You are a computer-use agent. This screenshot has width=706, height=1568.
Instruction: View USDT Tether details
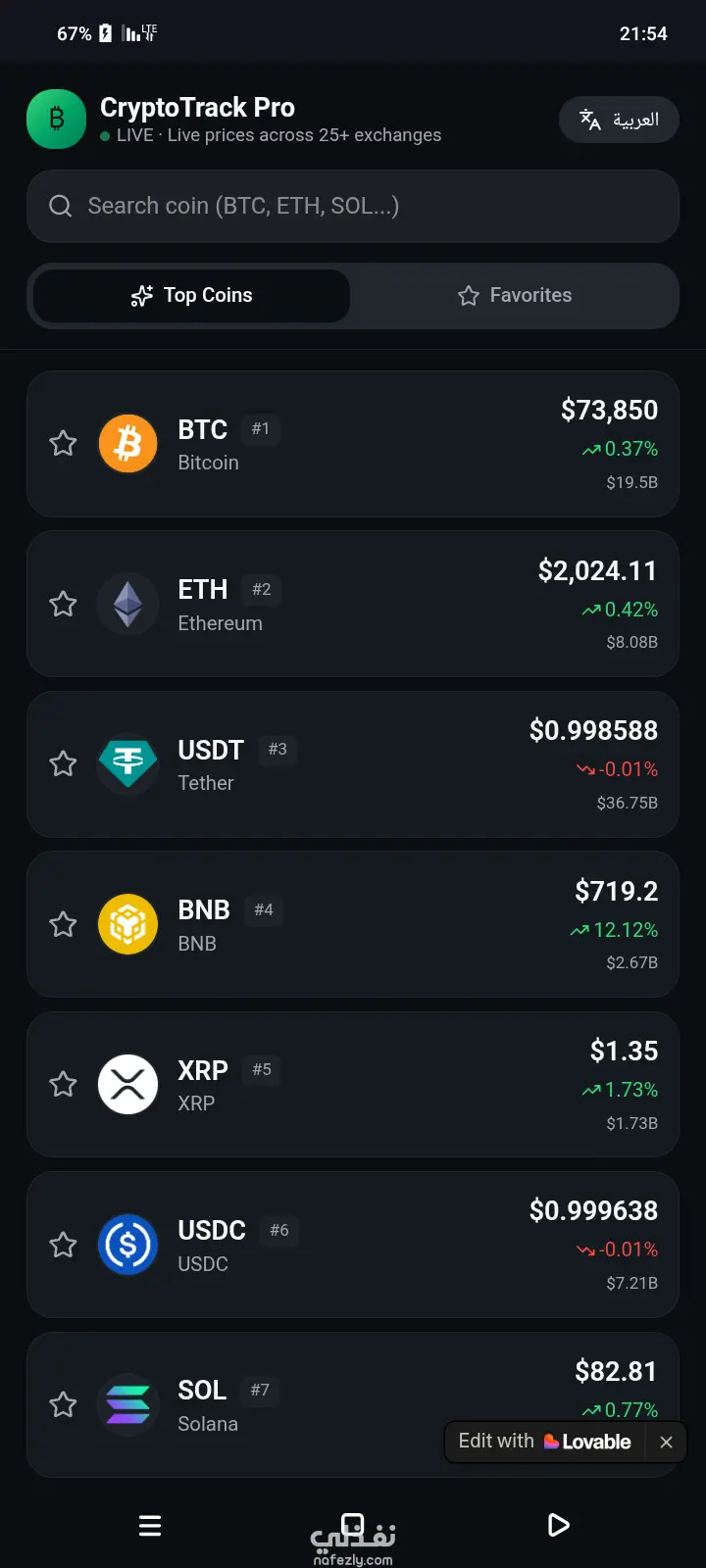[x=353, y=764]
